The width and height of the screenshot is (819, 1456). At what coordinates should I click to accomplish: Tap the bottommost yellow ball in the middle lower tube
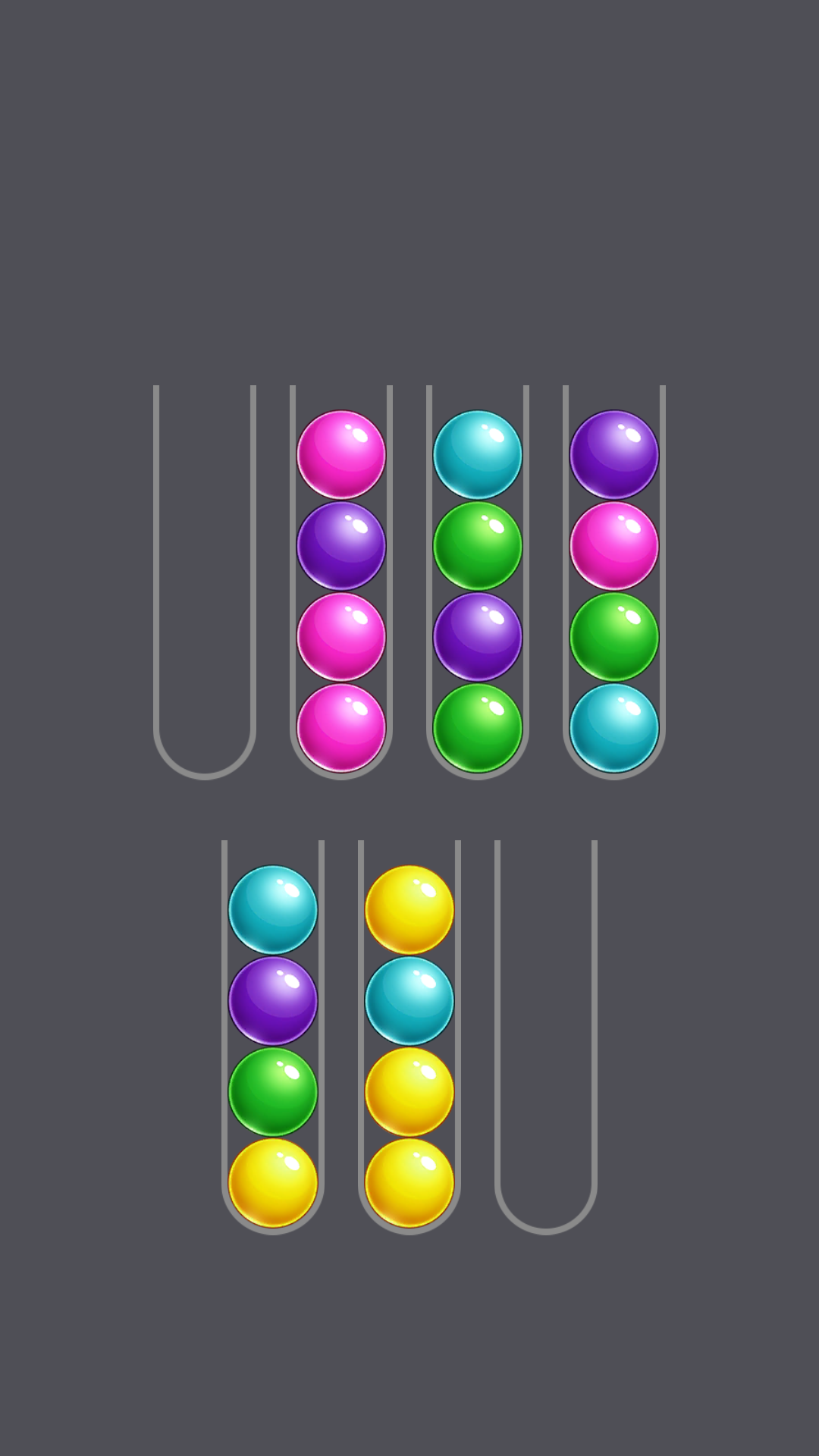(x=409, y=1183)
